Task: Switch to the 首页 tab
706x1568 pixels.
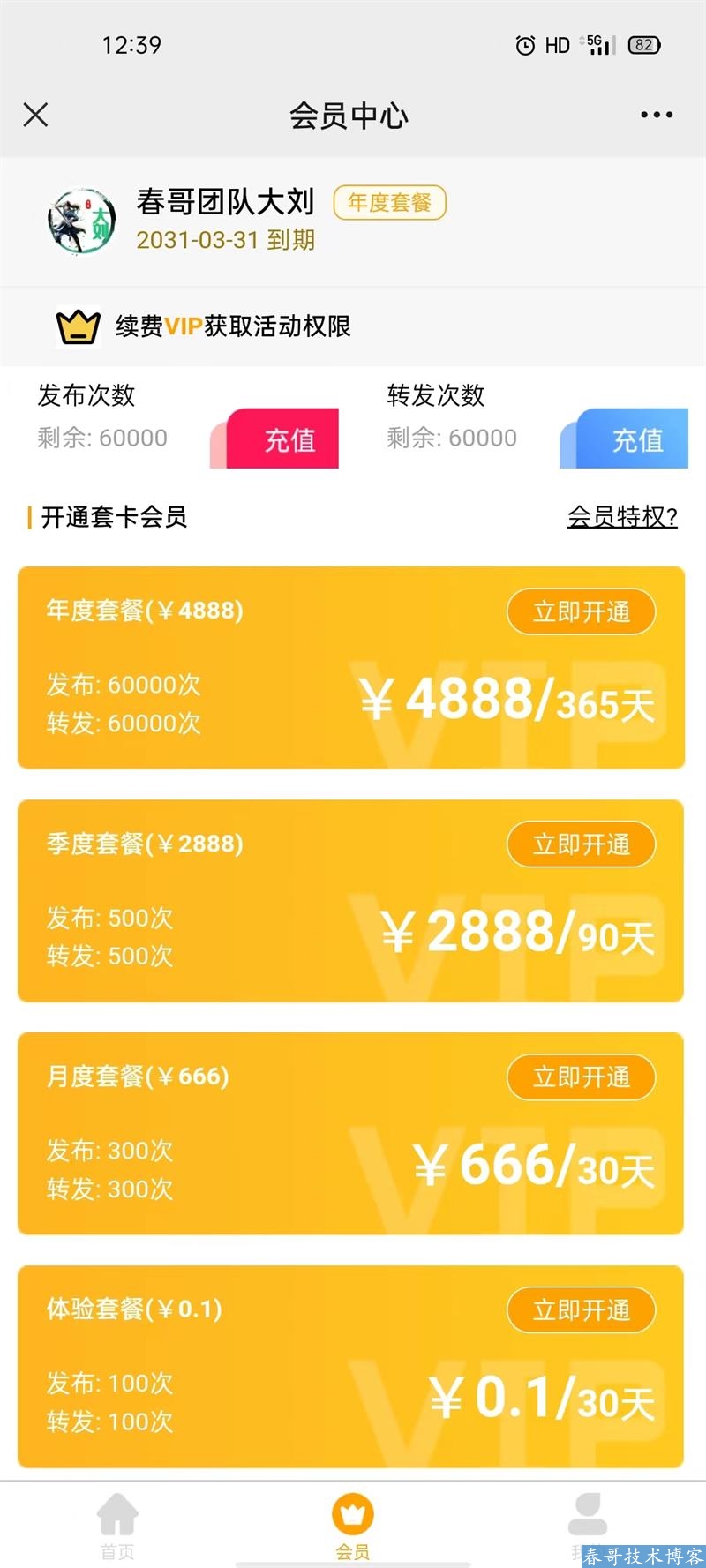Action: (117, 1525)
